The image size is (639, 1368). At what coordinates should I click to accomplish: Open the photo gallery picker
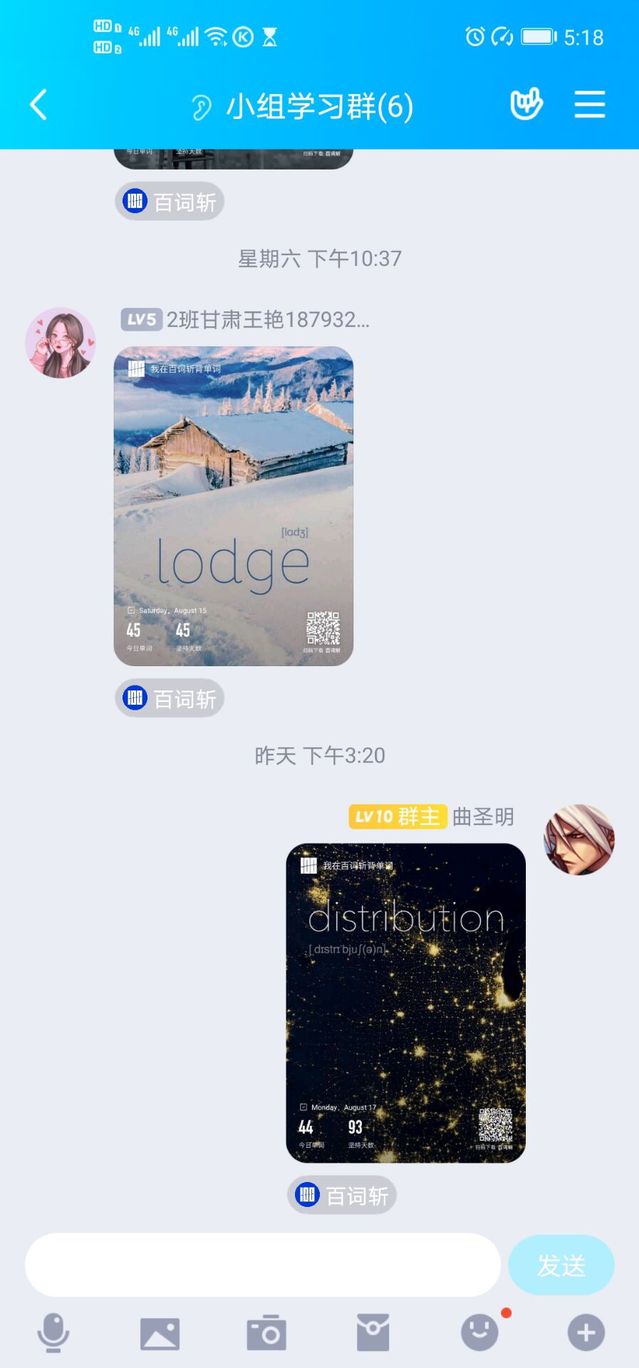(160, 1333)
